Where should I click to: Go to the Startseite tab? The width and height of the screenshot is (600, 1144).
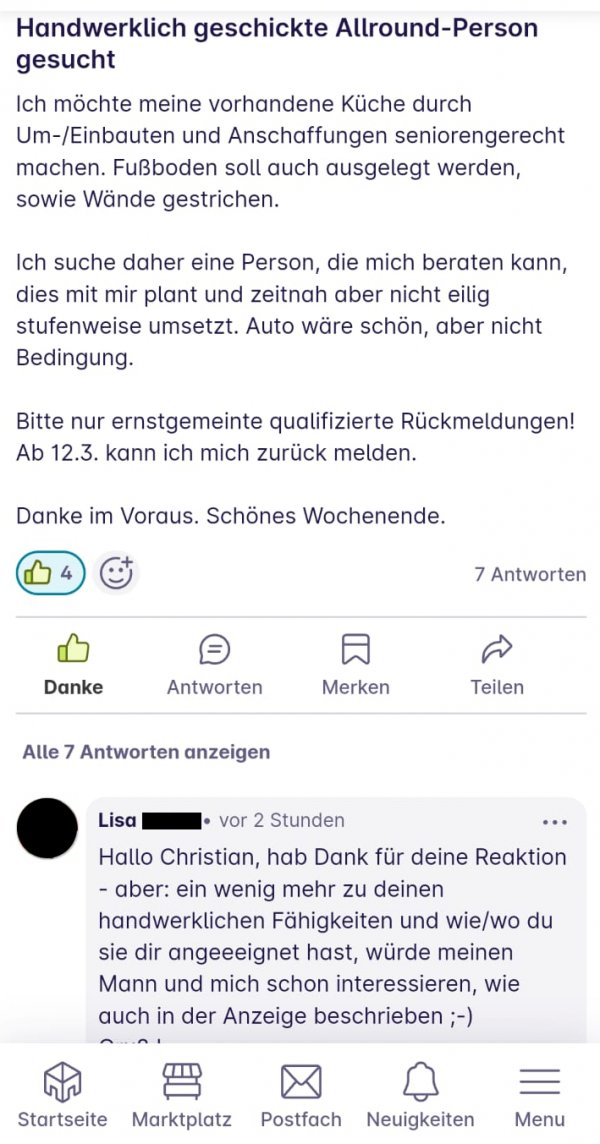[x=62, y=1095]
